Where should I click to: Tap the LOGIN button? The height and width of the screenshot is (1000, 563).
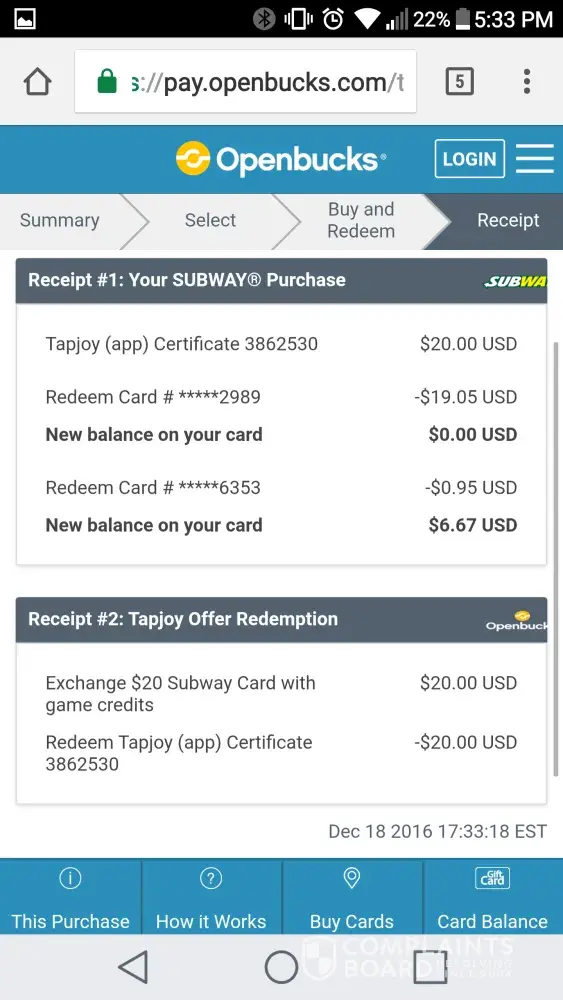click(470, 159)
